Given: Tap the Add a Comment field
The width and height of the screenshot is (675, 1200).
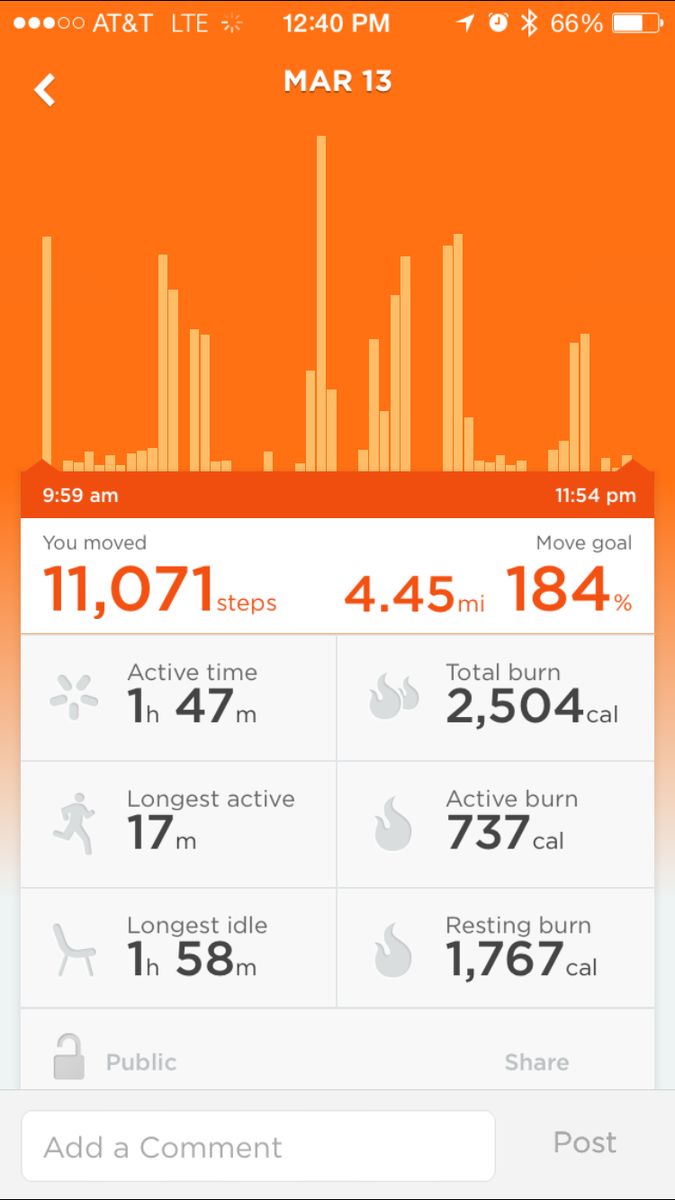Looking at the screenshot, I should [258, 1146].
